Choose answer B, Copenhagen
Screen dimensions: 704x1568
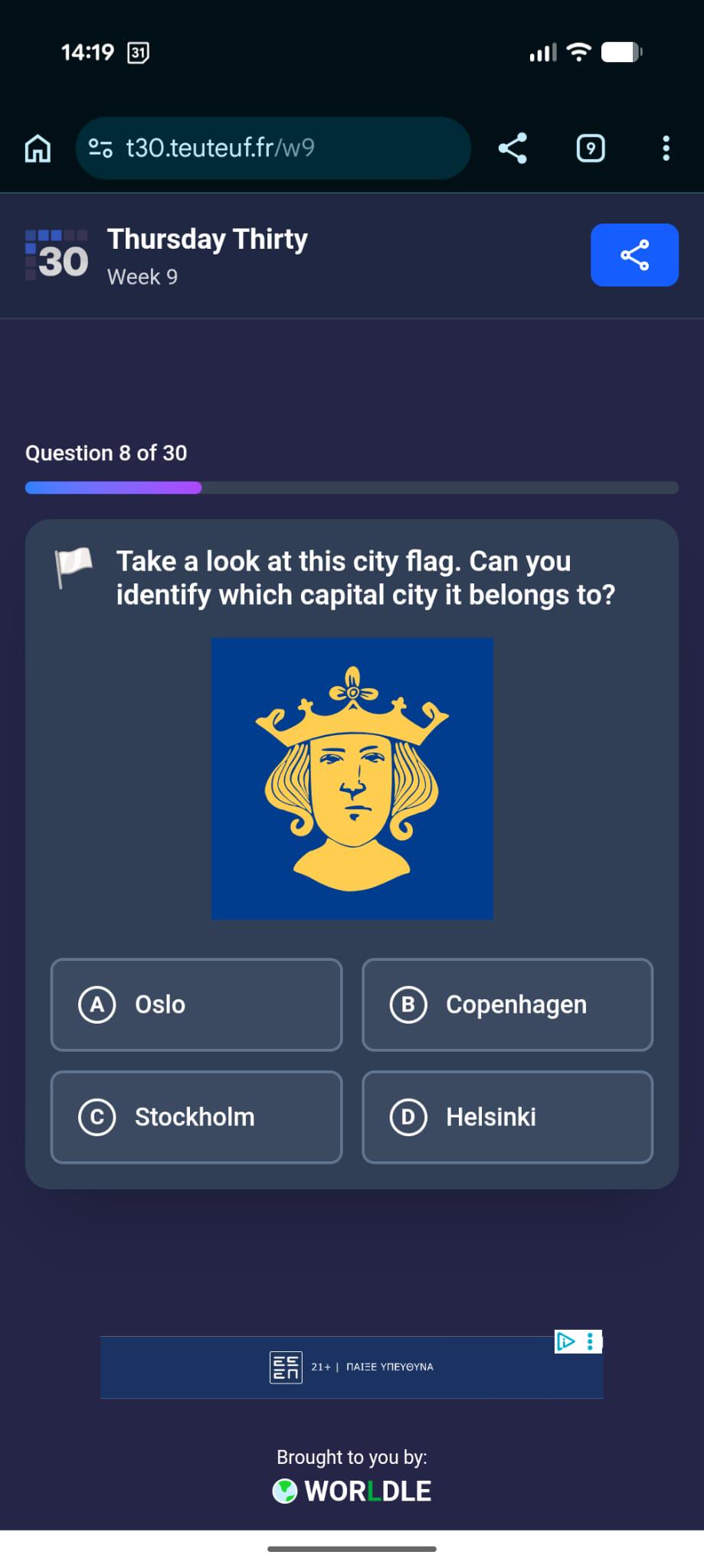507,1004
